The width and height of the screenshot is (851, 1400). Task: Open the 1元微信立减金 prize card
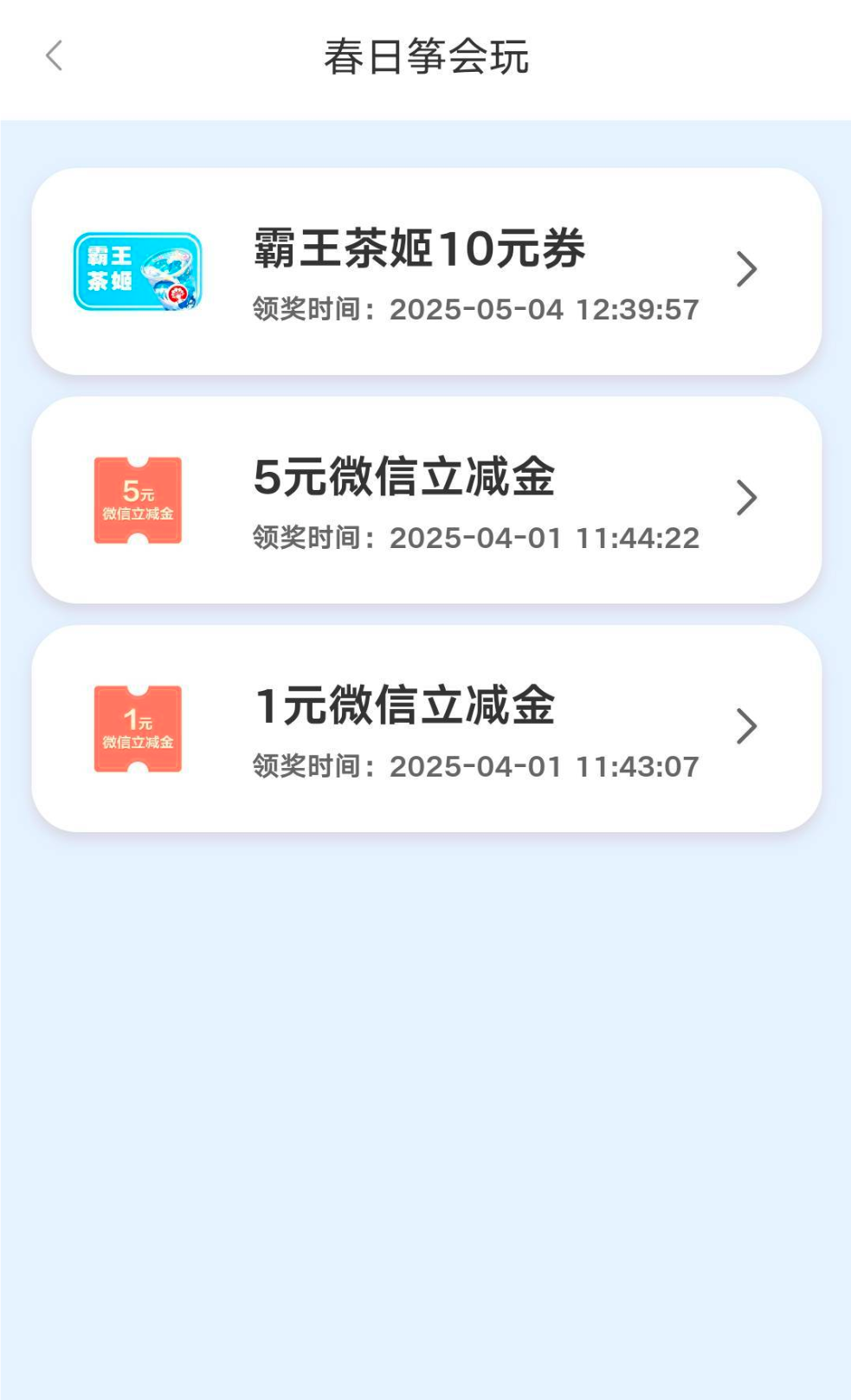pos(426,728)
